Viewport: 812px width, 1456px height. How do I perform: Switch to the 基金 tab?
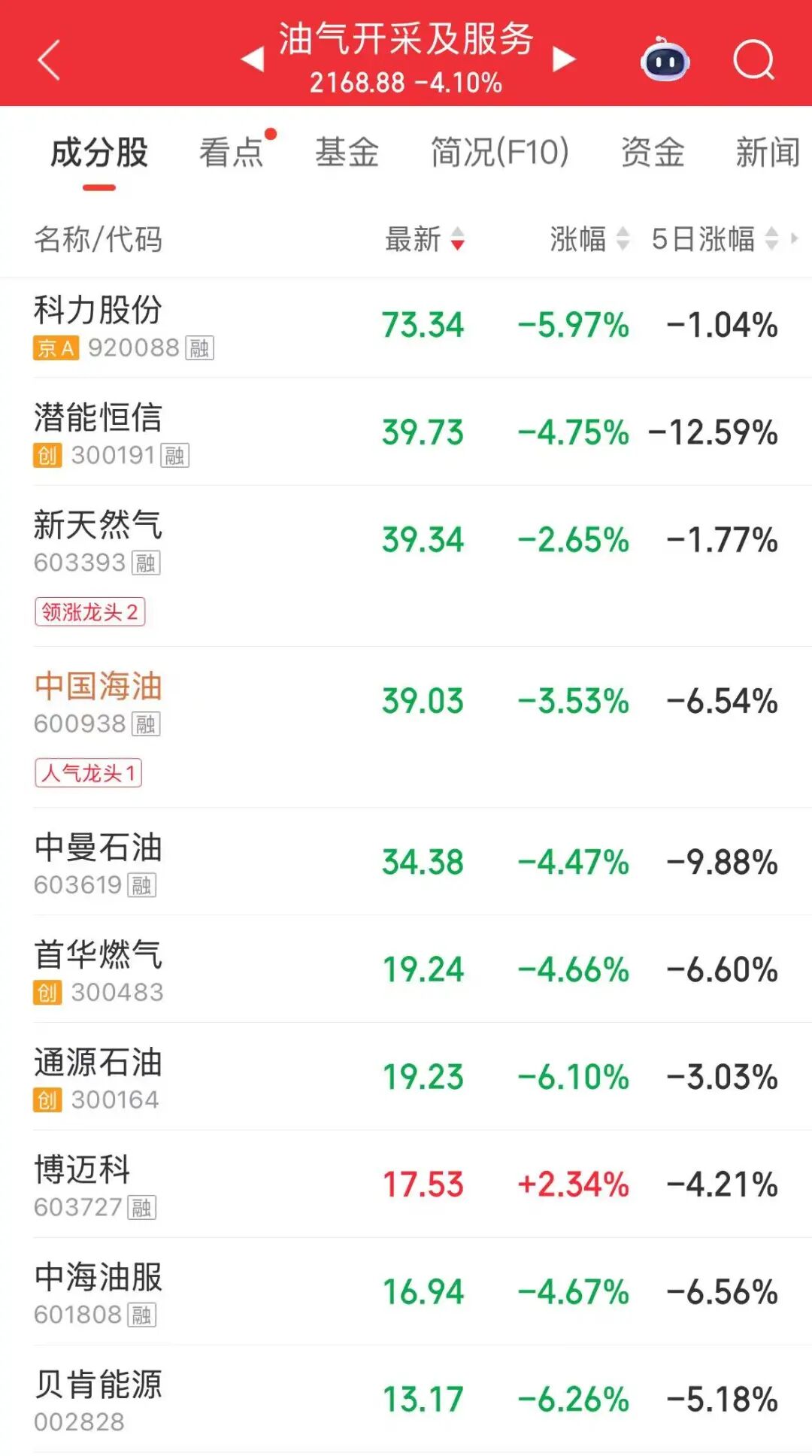(x=347, y=152)
